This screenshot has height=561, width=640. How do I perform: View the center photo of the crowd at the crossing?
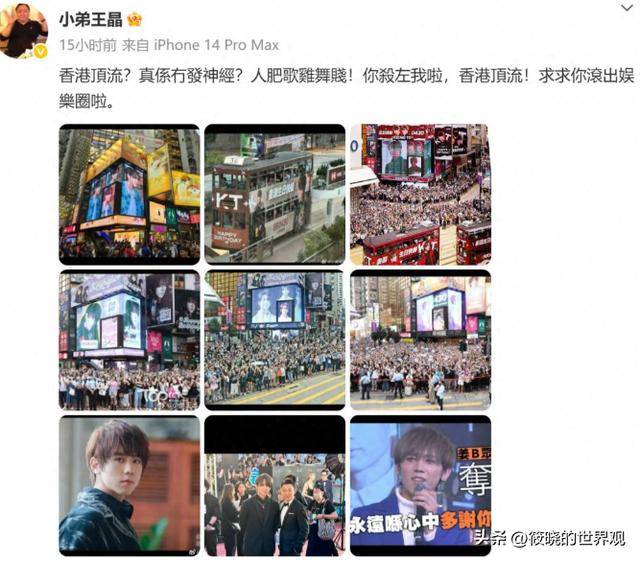click(275, 340)
